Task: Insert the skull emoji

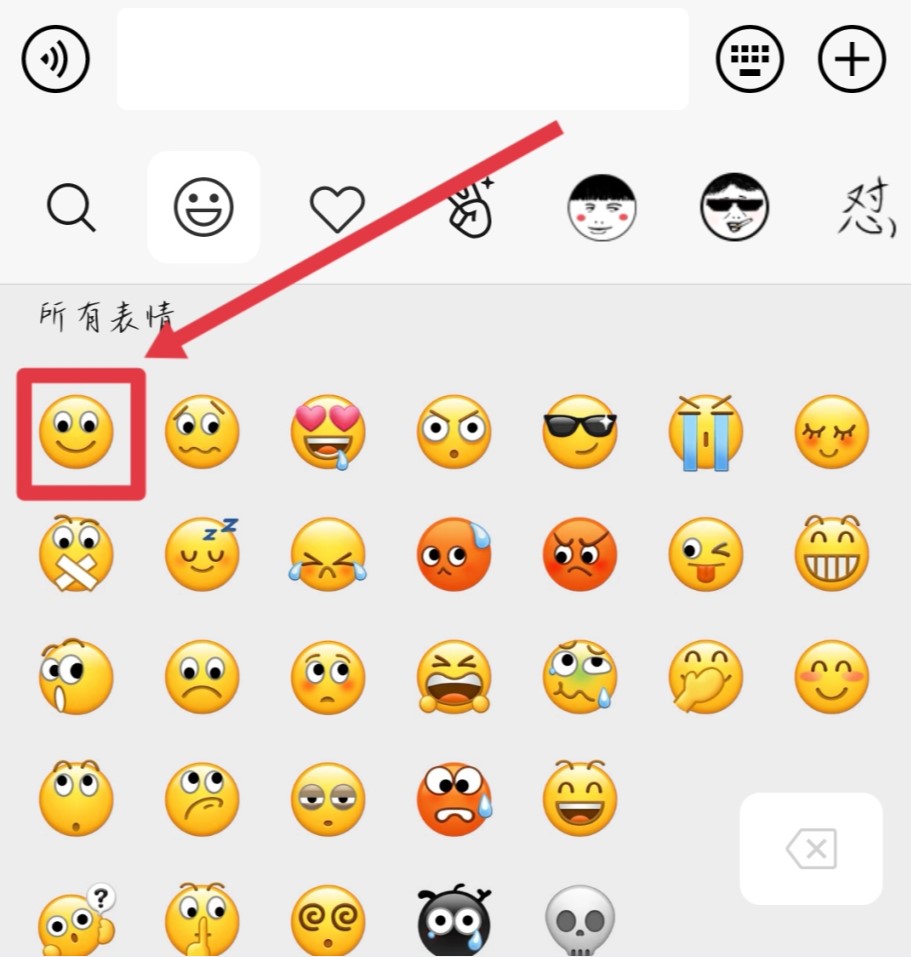Action: (580, 920)
